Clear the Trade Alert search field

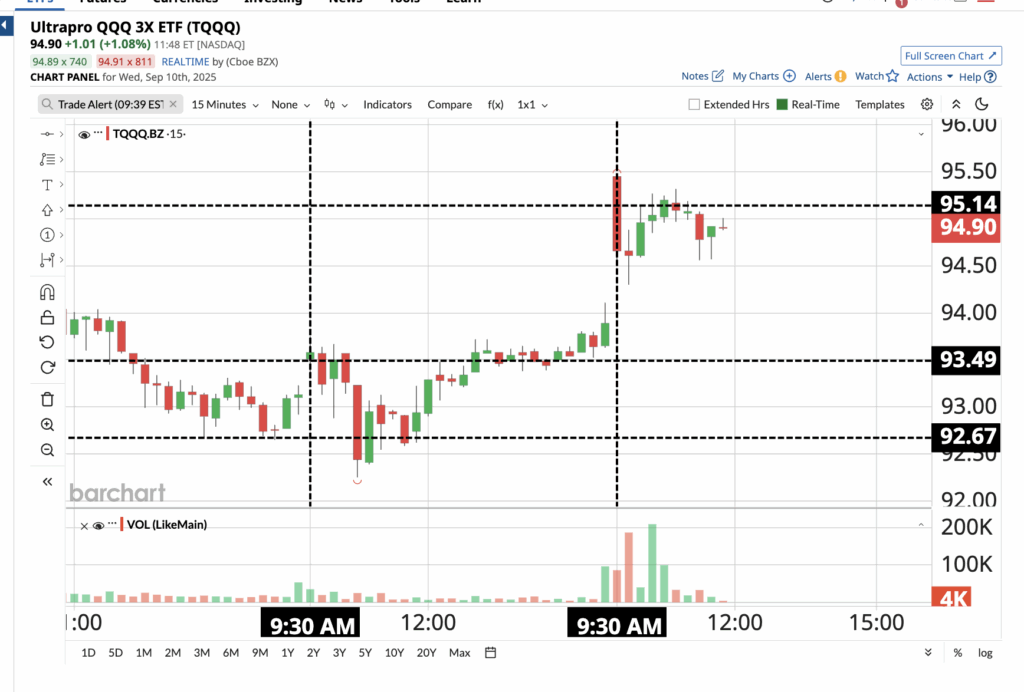tap(173, 104)
